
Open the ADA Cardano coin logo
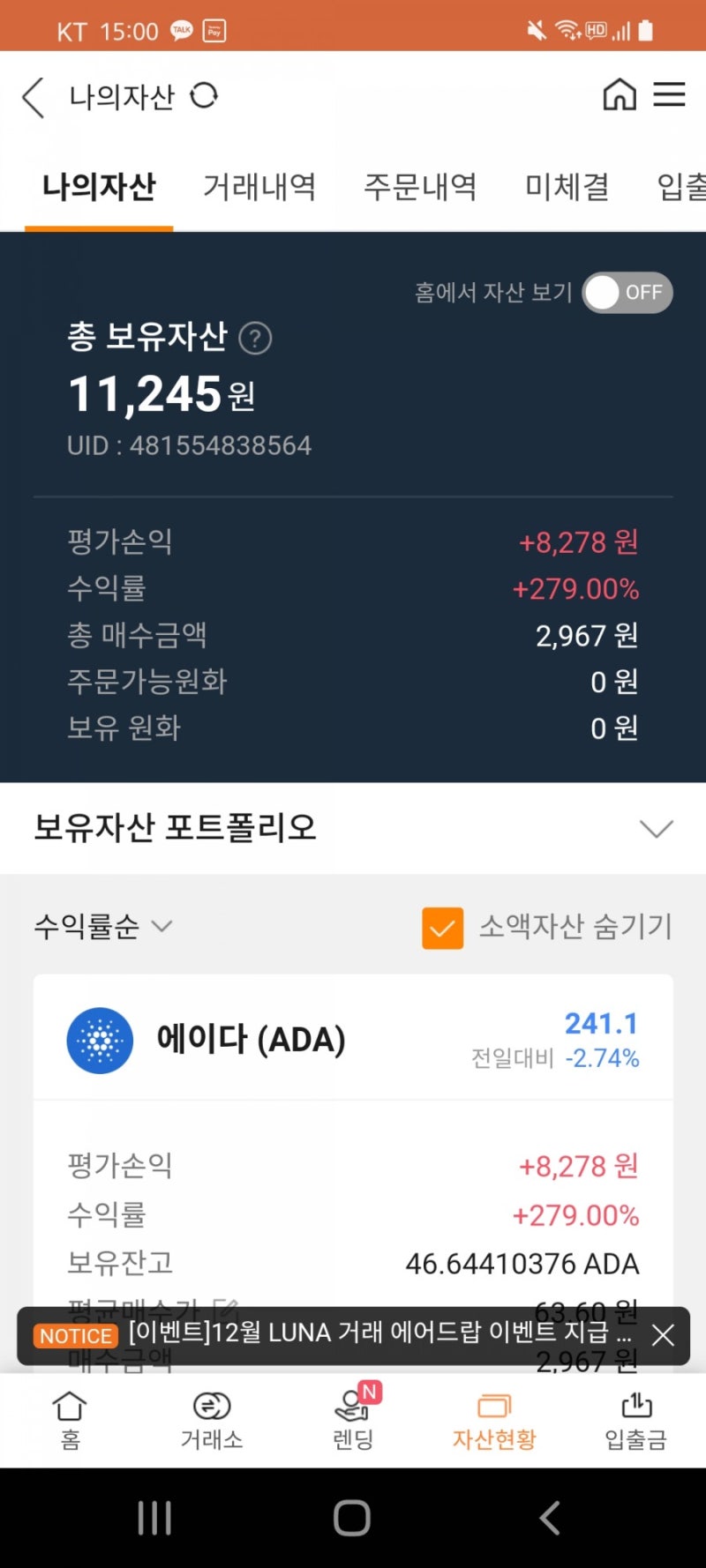click(99, 1041)
